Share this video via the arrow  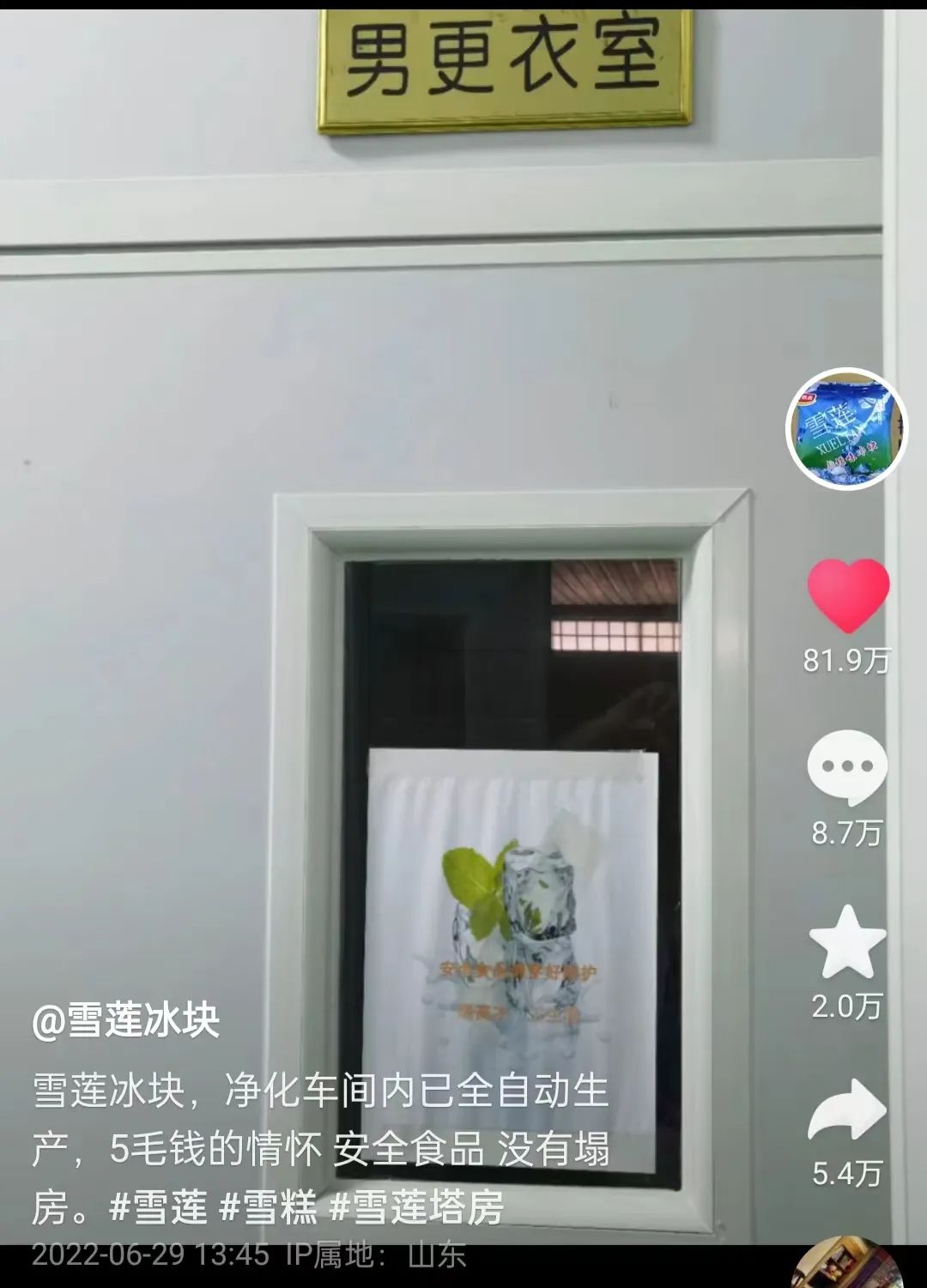[847, 1111]
